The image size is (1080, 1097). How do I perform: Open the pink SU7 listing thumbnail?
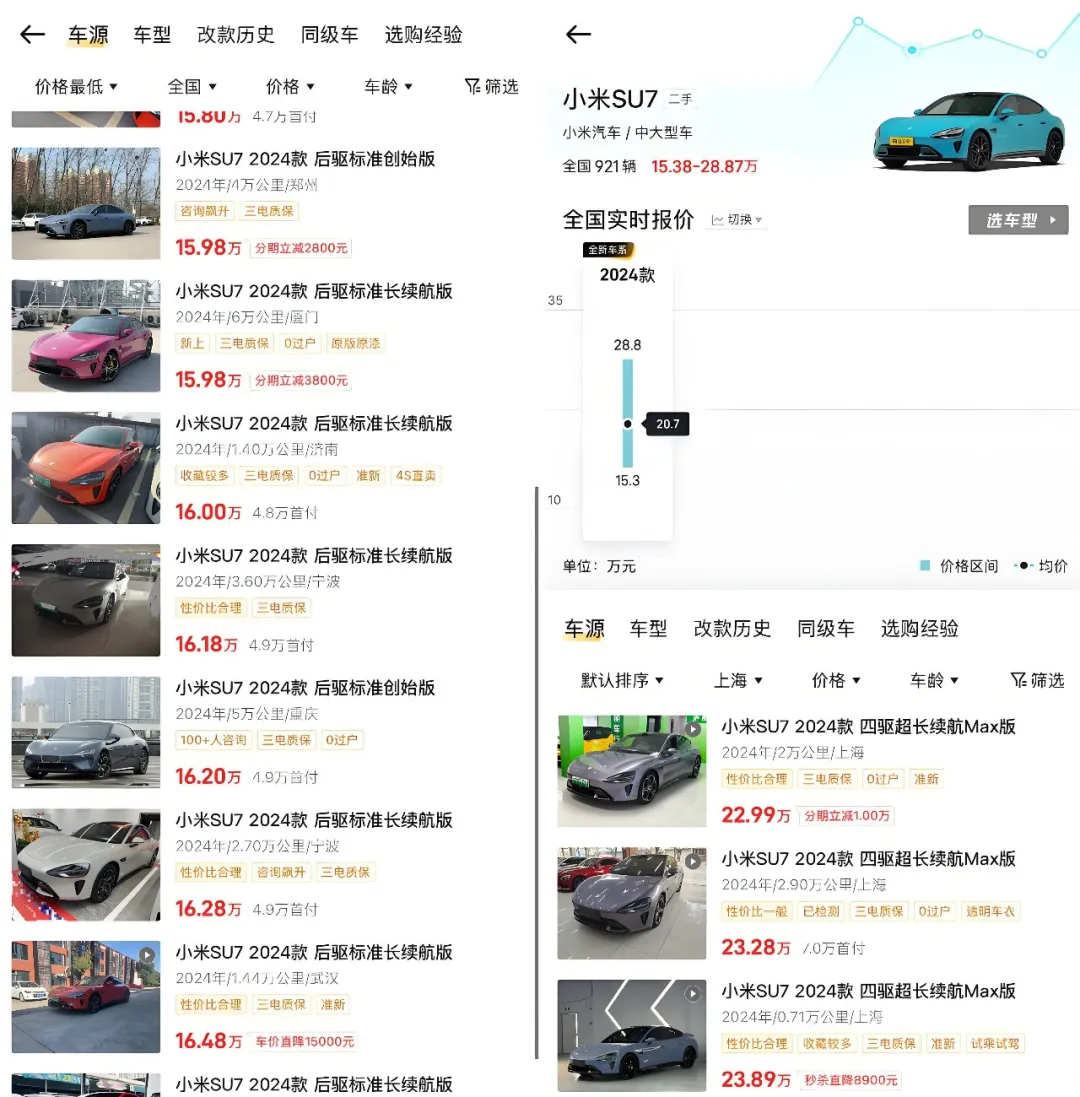[85, 335]
